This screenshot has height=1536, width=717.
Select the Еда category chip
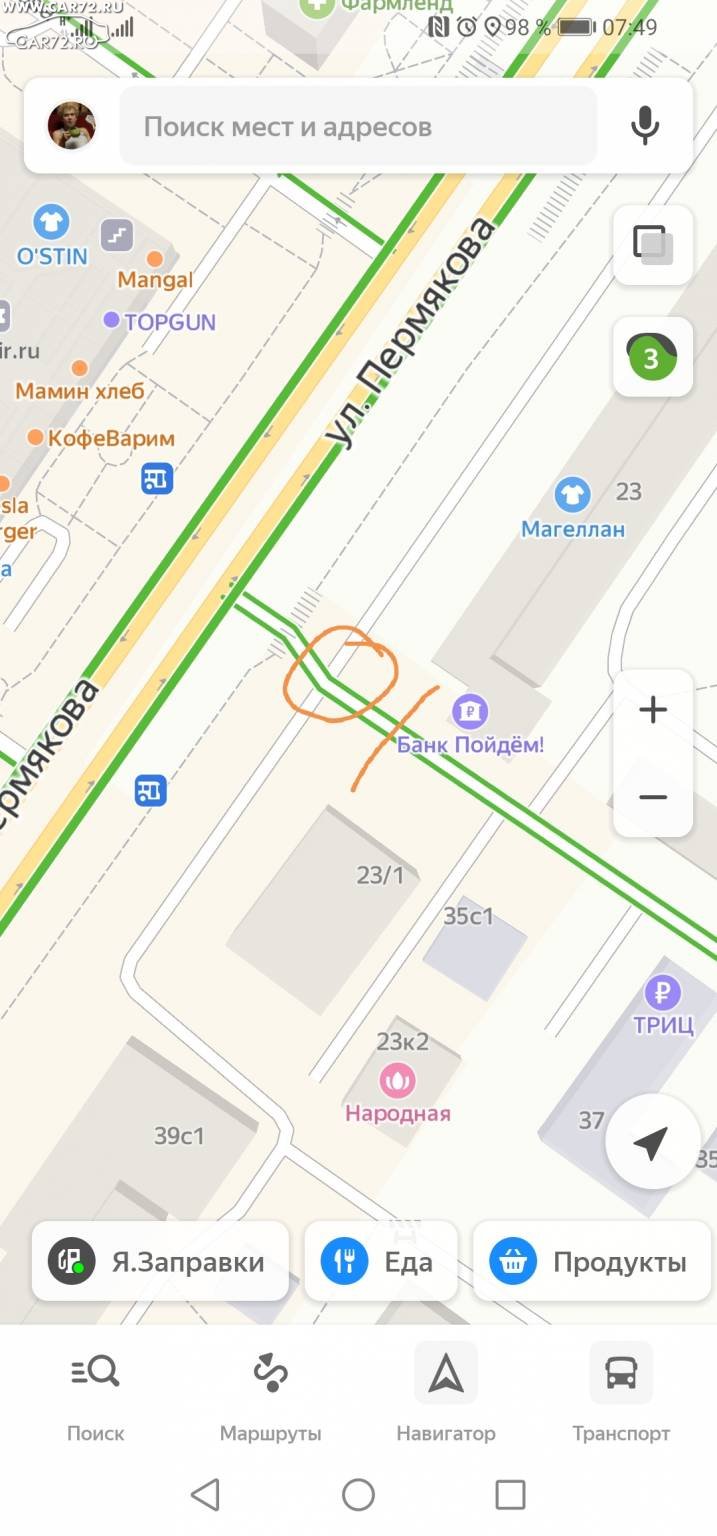(x=381, y=1261)
